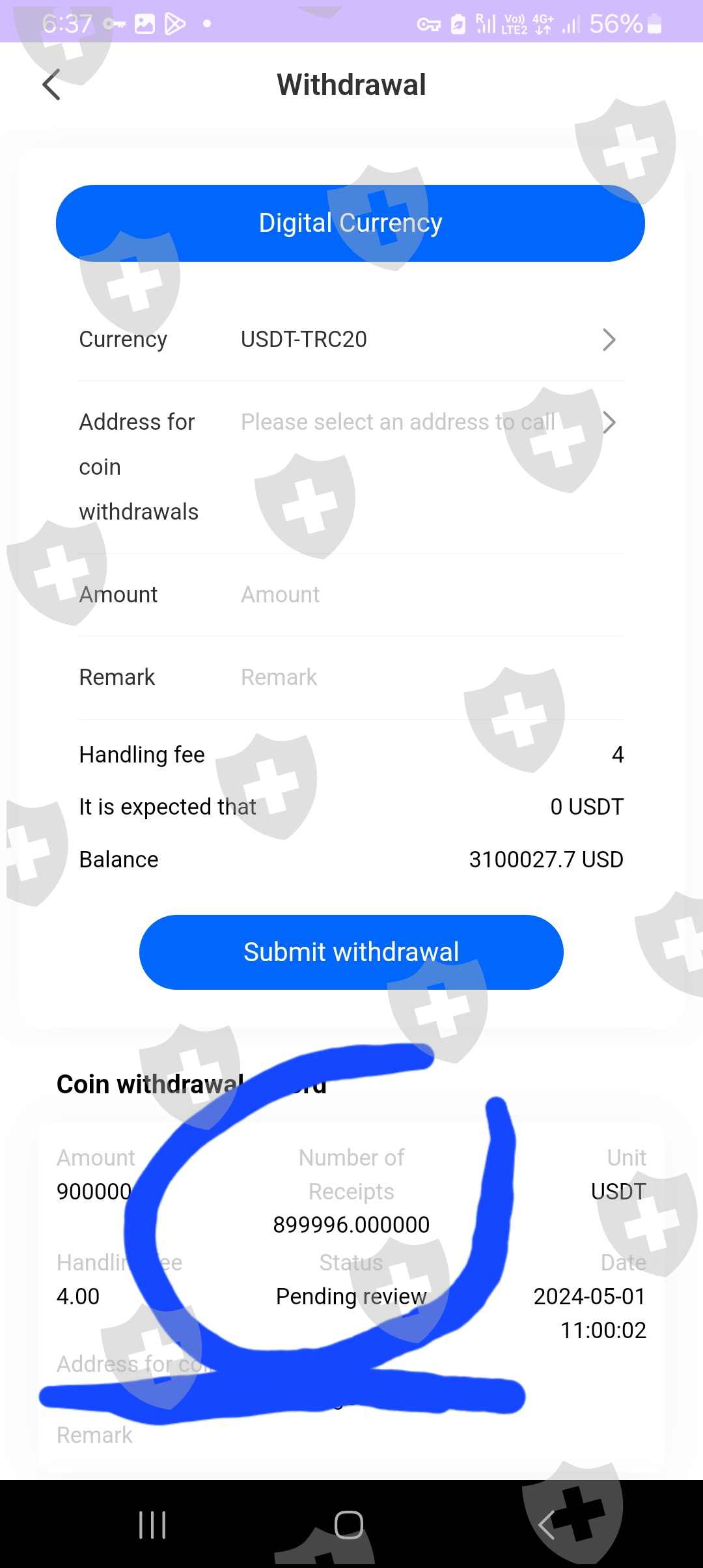Open the USDT-TRC20 currency selector

[351, 339]
